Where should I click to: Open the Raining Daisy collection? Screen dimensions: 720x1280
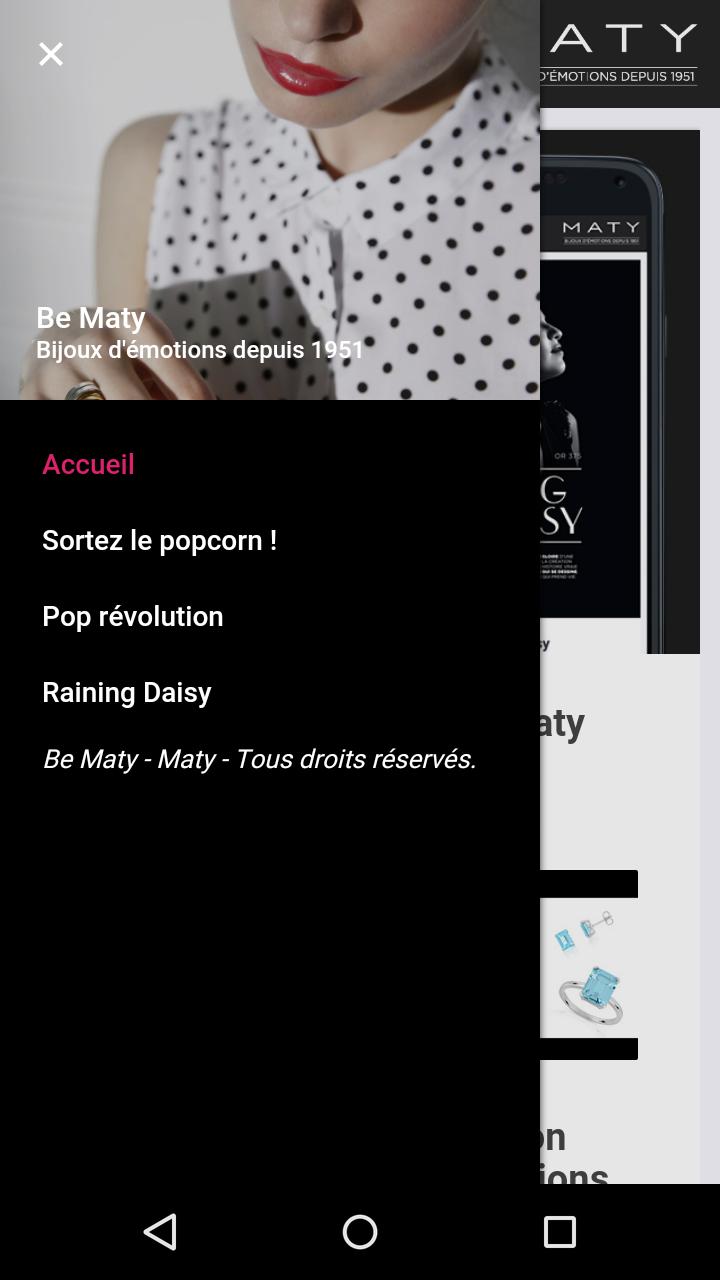126,692
